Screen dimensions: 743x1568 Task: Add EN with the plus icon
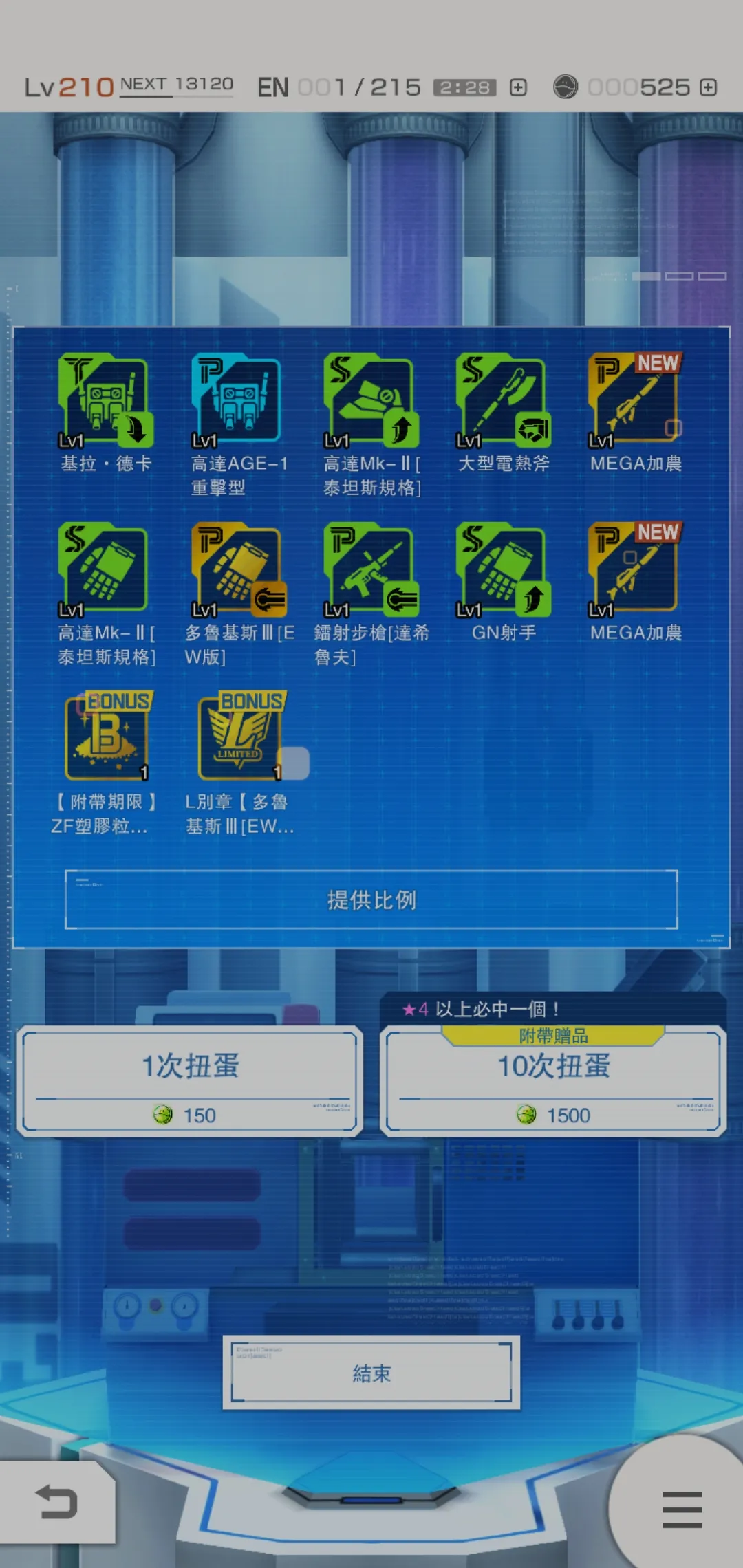(x=518, y=87)
